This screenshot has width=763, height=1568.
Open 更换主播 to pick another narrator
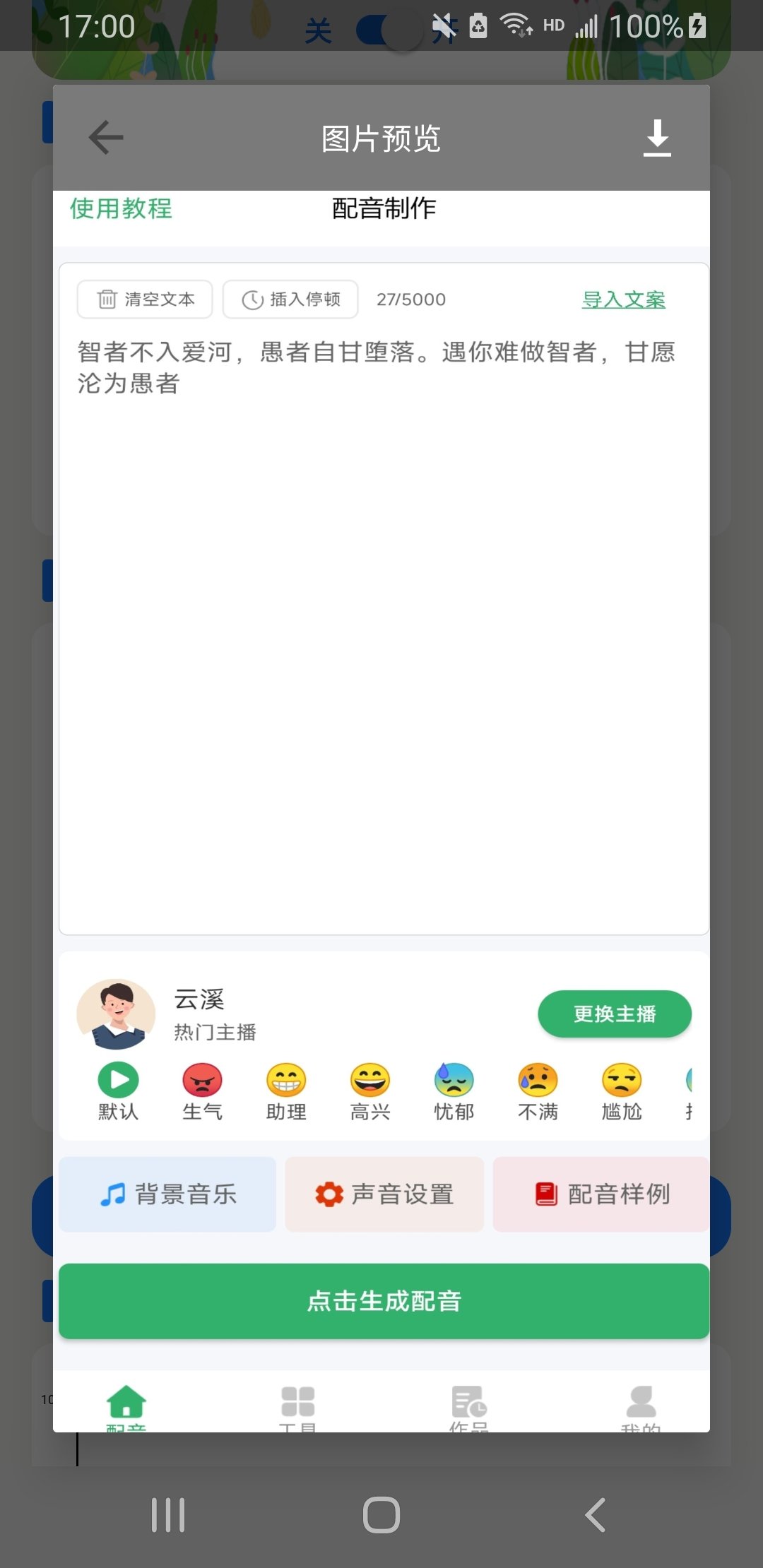[614, 1014]
